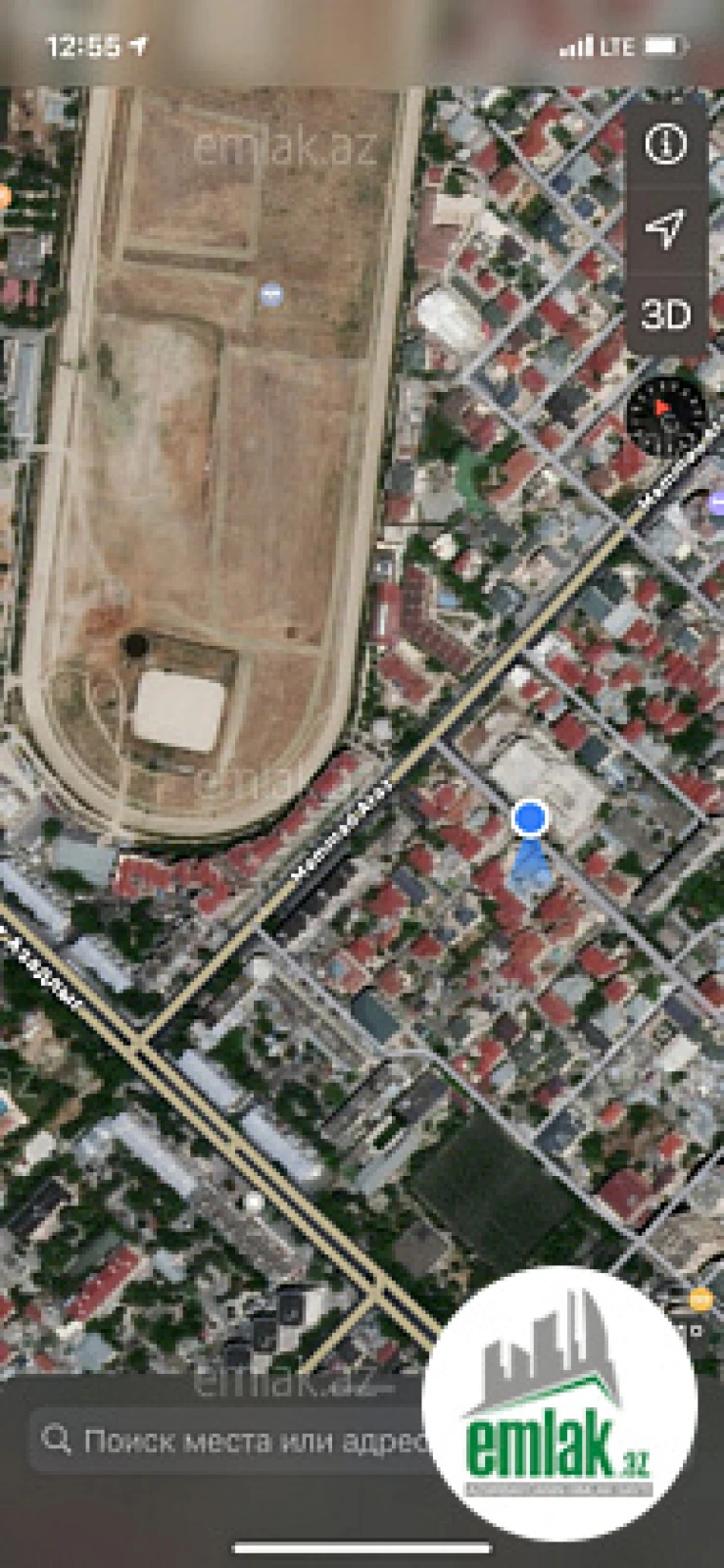Select the blue metro station marker on the racecourse
This screenshot has height=1568, width=724.
[271, 294]
